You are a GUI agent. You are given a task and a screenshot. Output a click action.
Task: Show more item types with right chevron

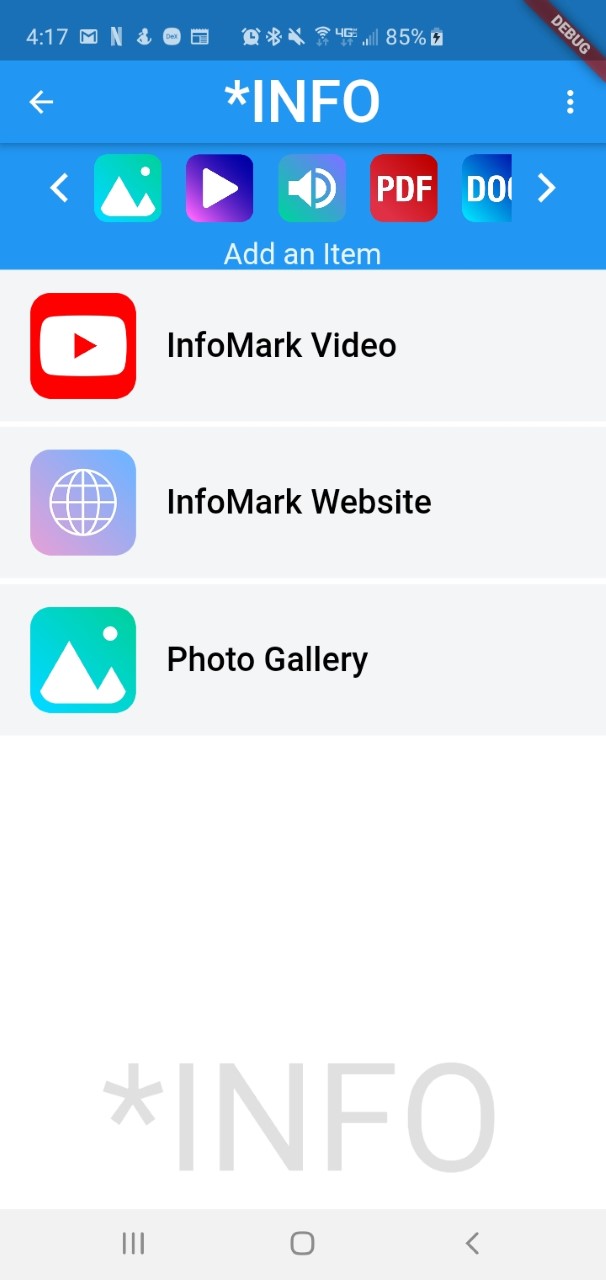click(546, 188)
